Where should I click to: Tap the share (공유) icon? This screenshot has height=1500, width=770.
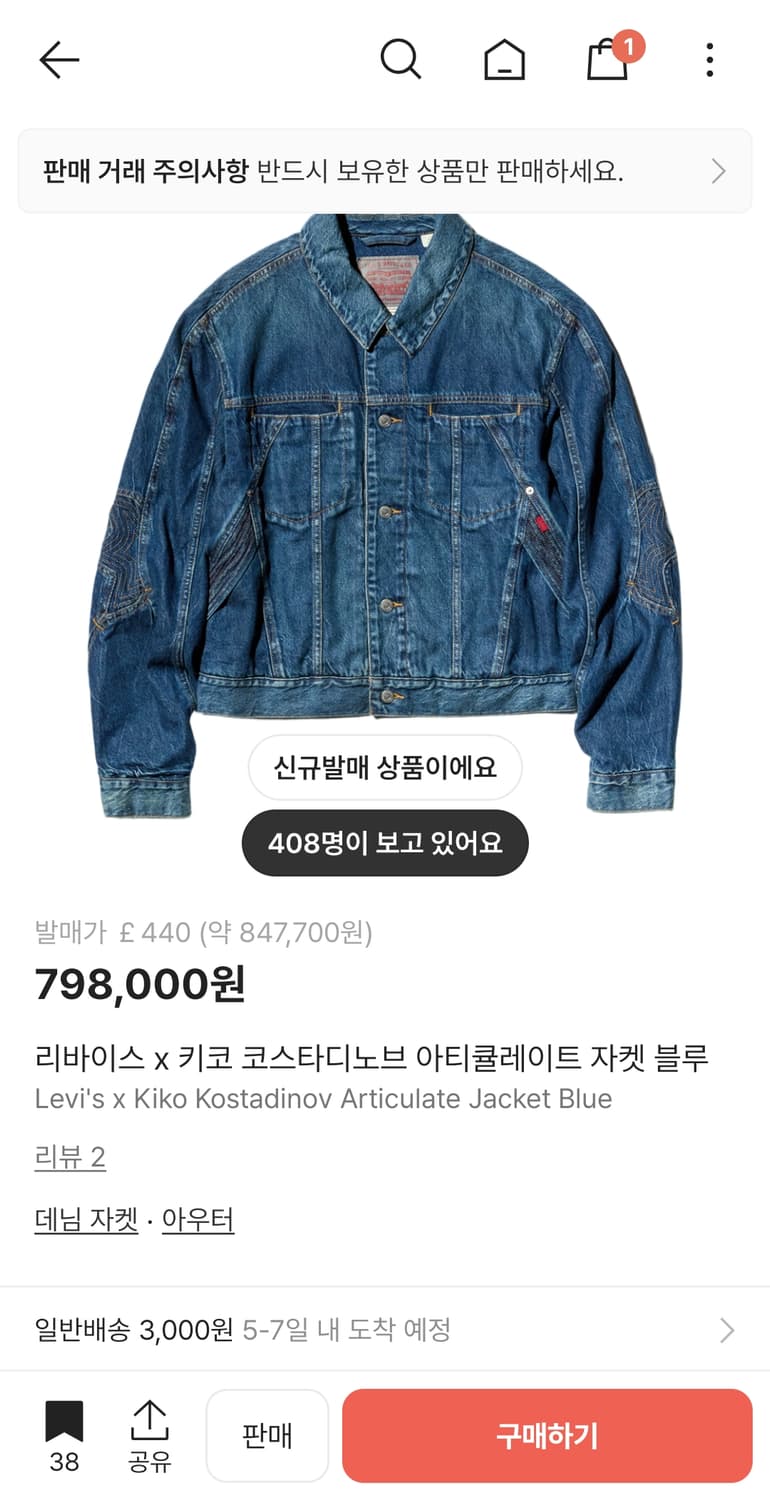coord(148,1434)
